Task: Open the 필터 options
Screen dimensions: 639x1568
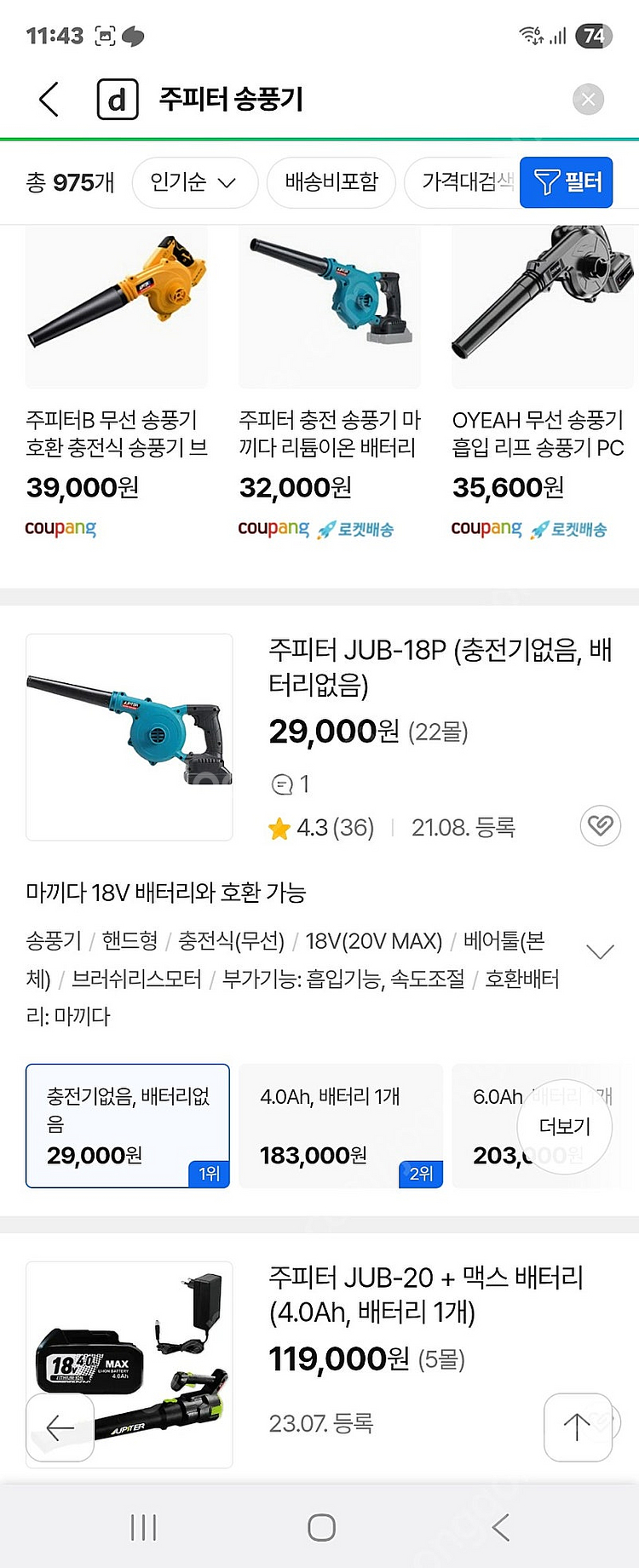Action: [x=567, y=182]
